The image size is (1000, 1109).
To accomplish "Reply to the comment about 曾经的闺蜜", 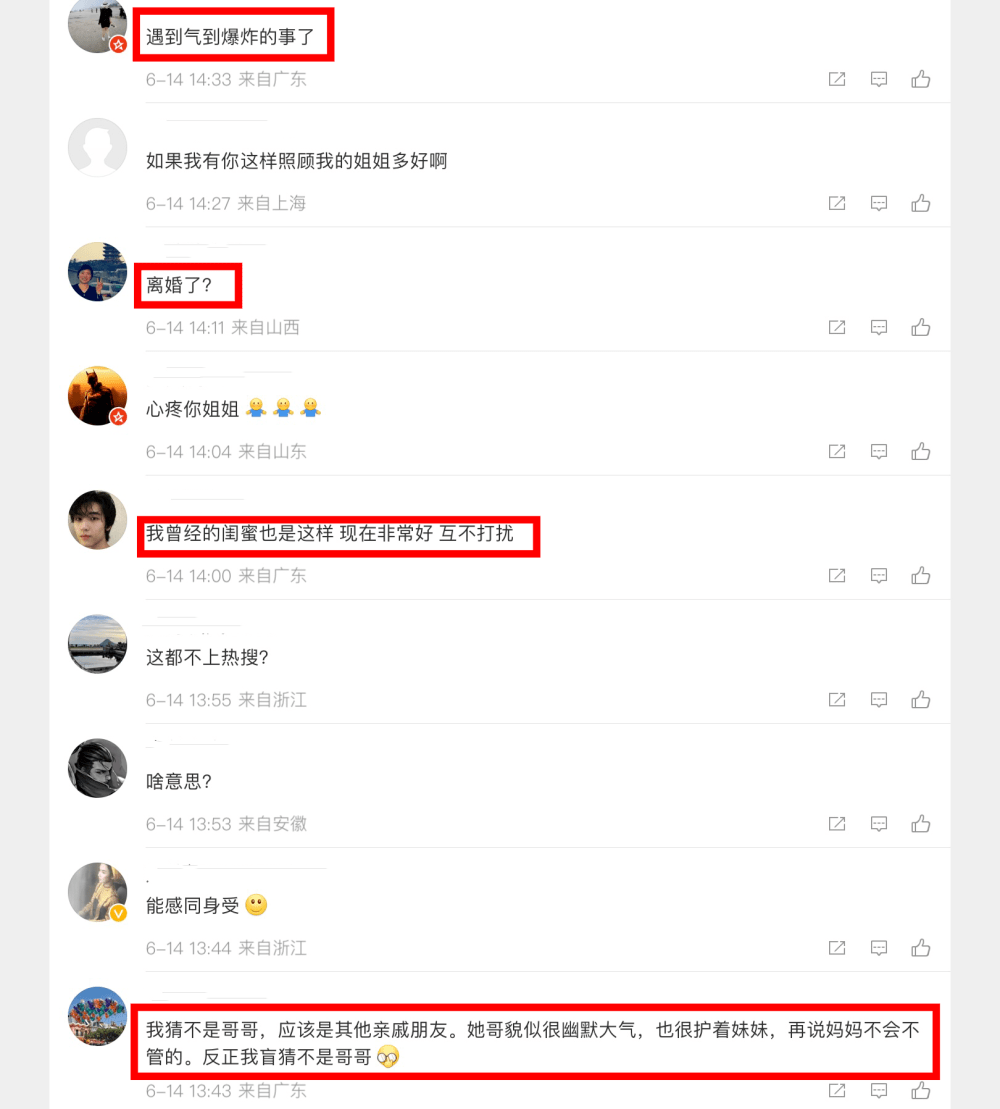I will coord(879,575).
